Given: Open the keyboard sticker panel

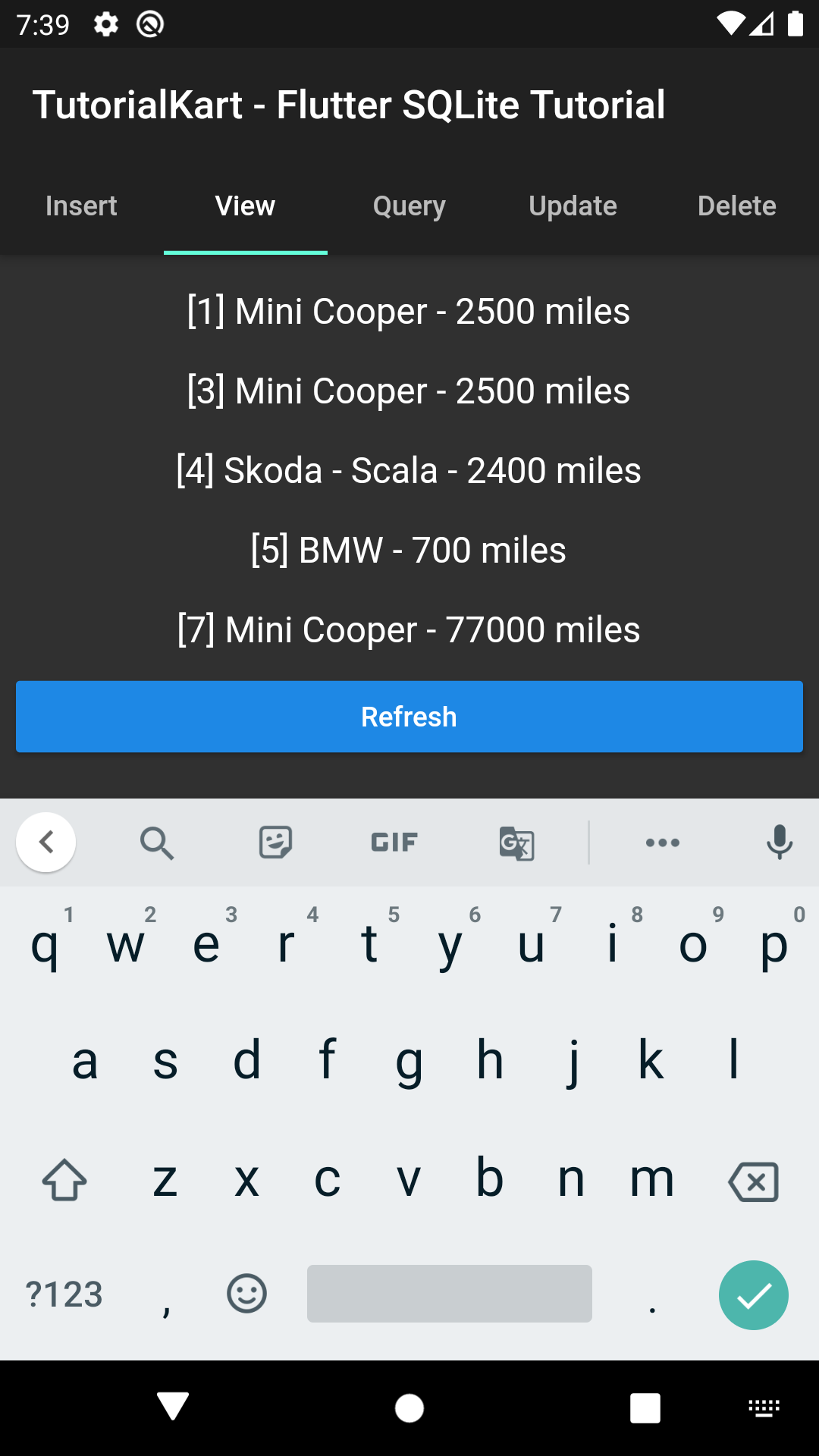Looking at the screenshot, I should 275,843.
